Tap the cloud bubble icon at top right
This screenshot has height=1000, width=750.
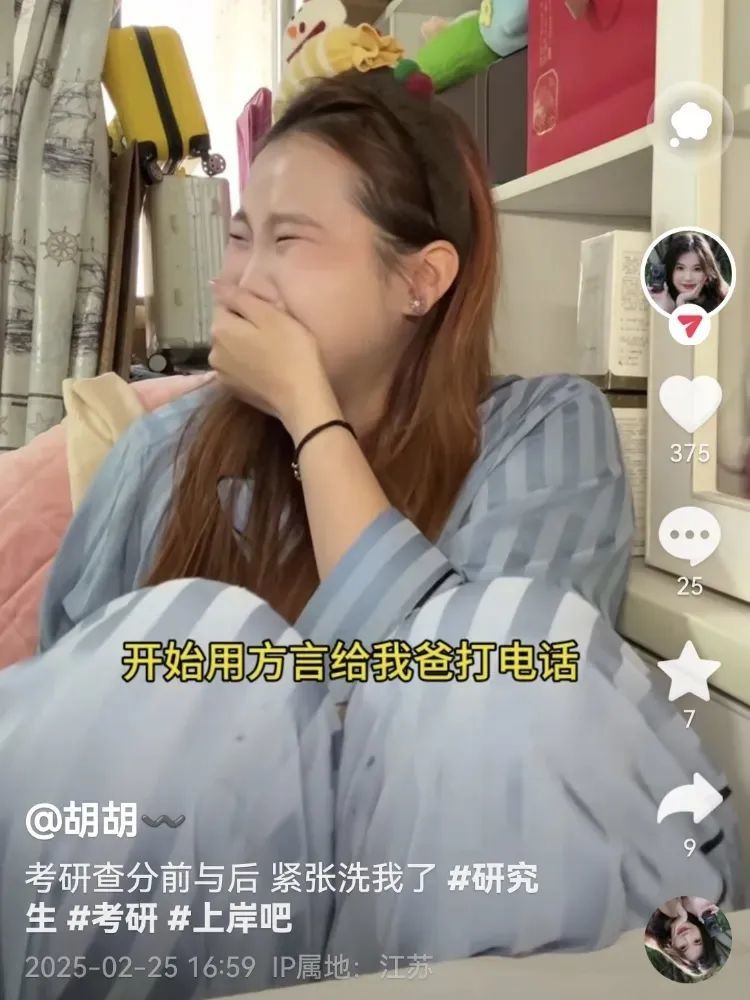pyautogui.click(x=689, y=122)
